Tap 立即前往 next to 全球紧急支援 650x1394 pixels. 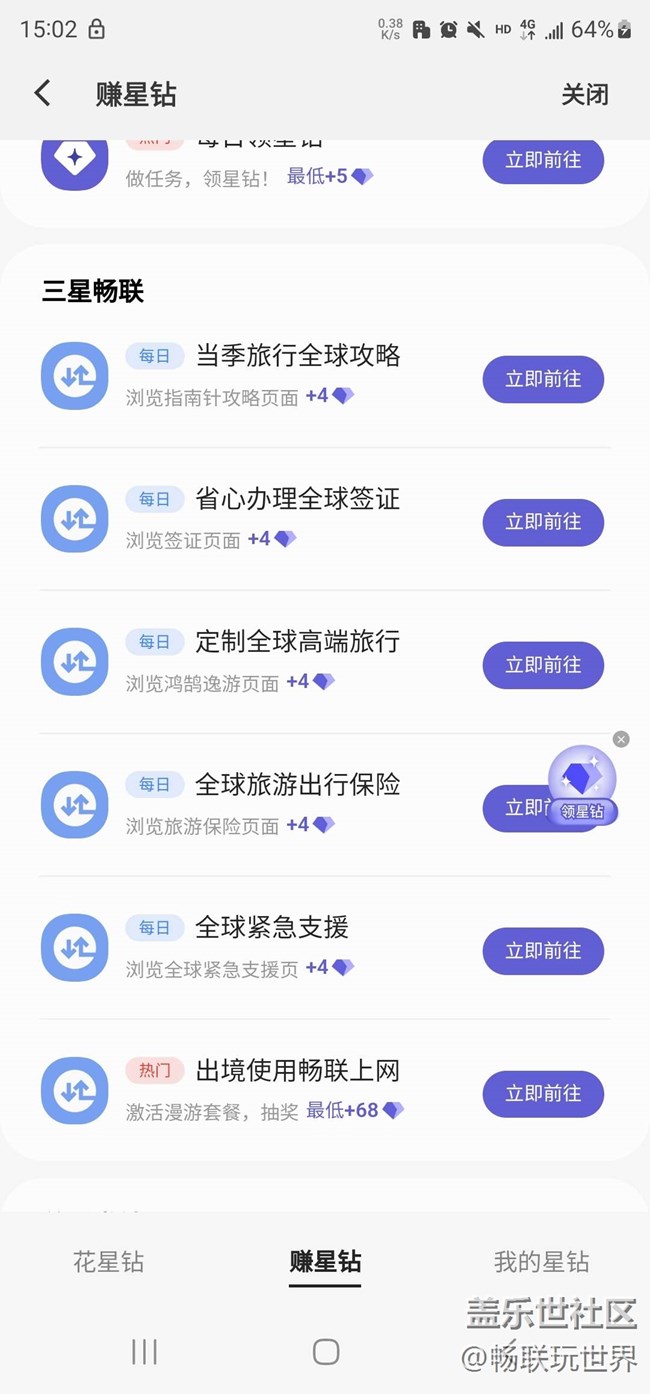(x=543, y=951)
